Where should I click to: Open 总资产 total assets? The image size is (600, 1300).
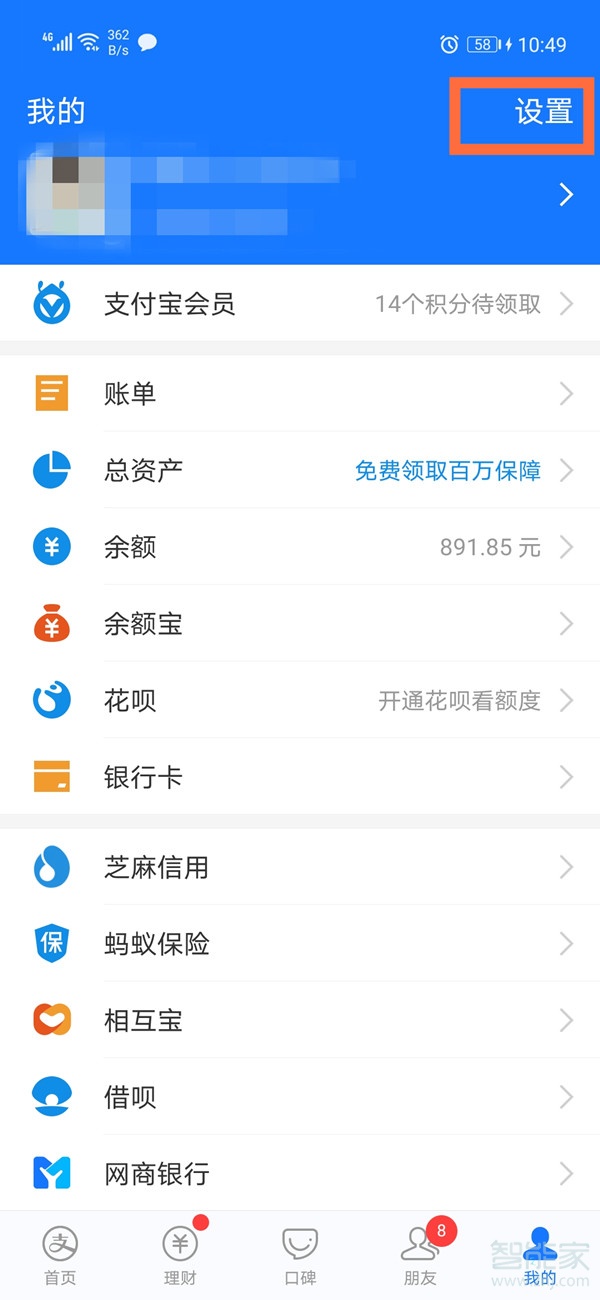click(300, 471)
